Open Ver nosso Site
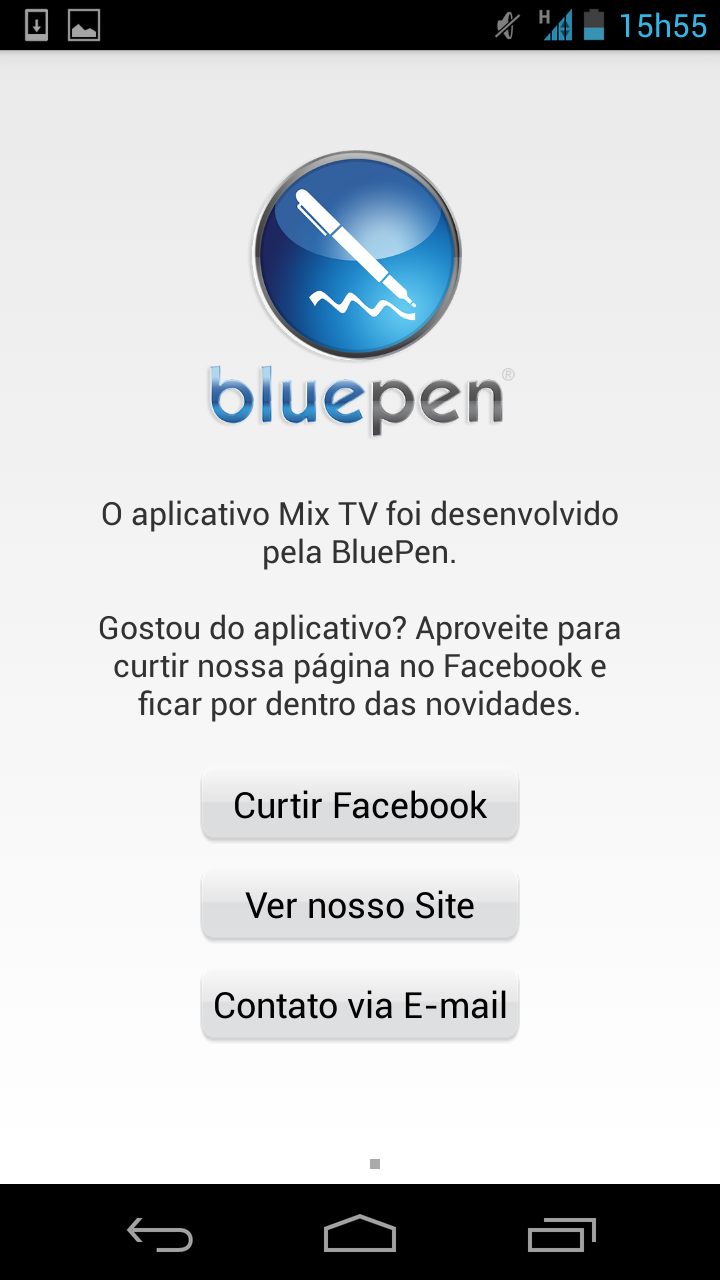 pos(360,905)
